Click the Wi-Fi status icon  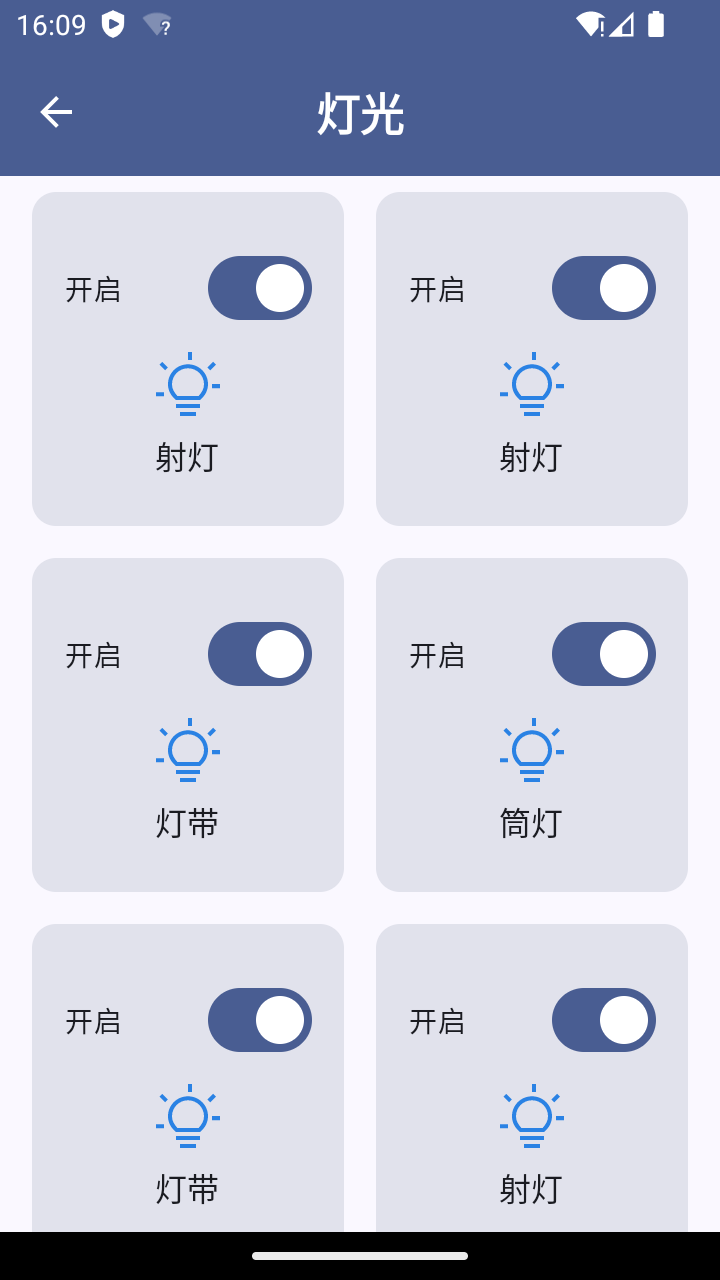point(589,24)
